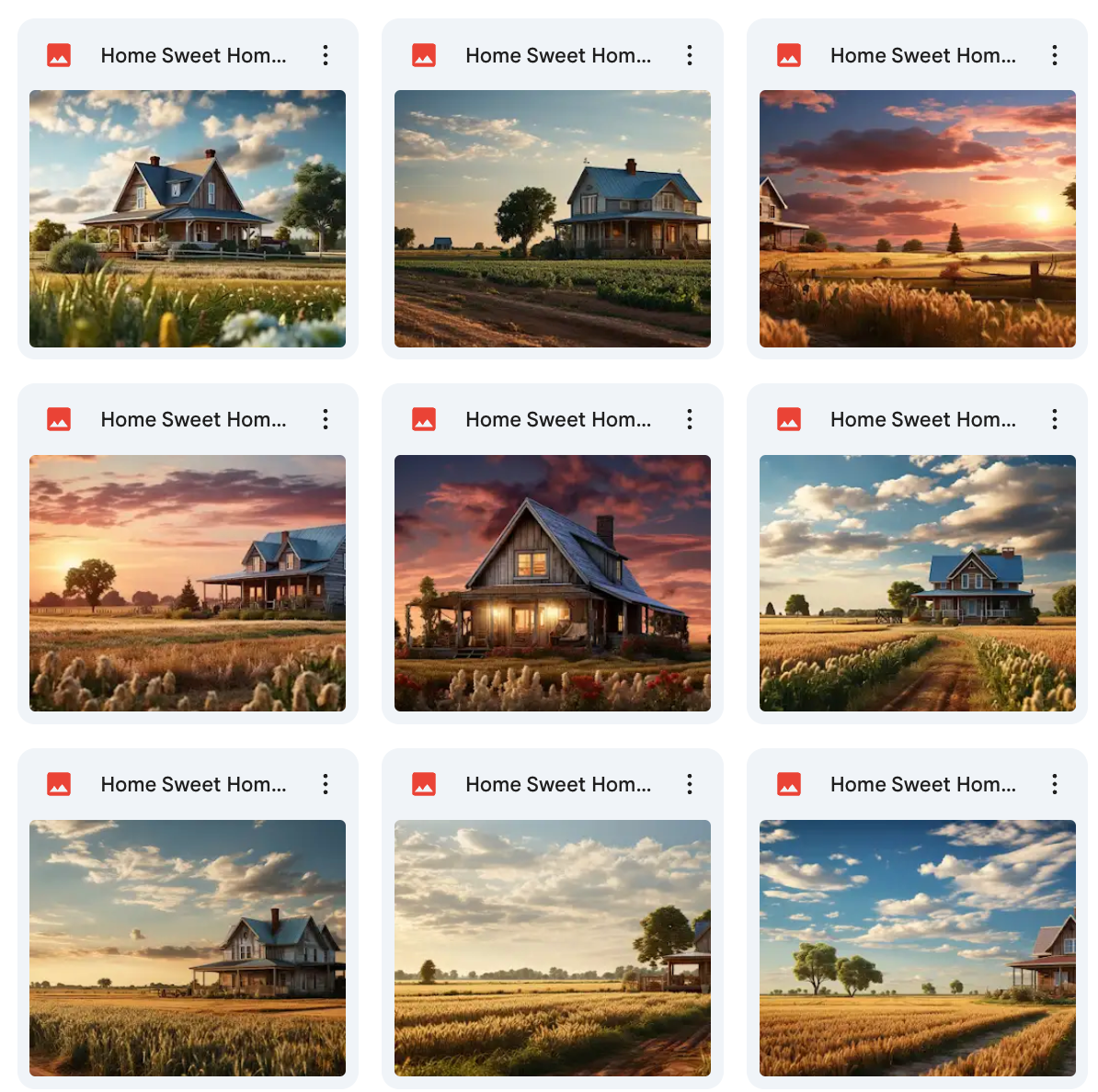Show more actions for the centered dirt-path farmhouse file

pos(1055,420)
